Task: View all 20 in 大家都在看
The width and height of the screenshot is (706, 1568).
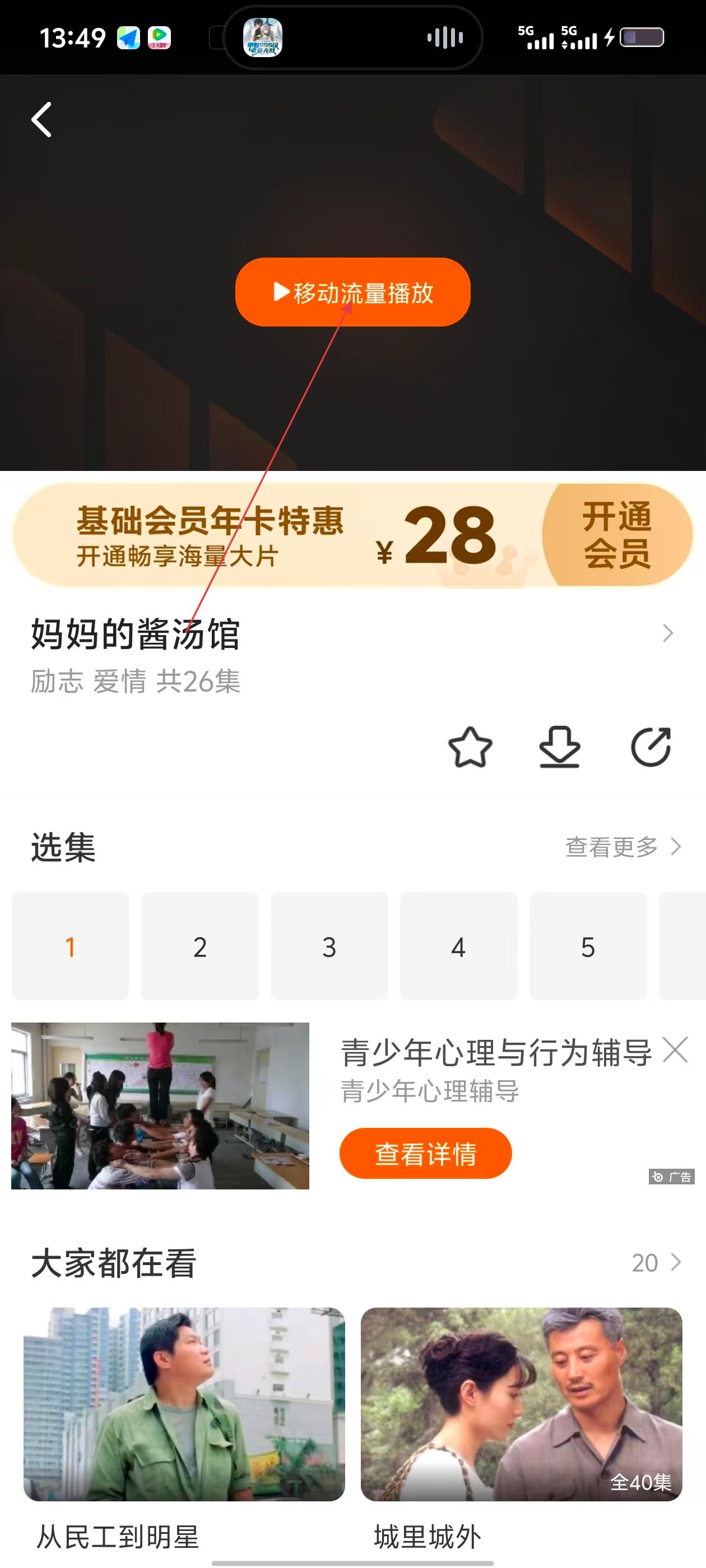Action: tap(656, 1262)
